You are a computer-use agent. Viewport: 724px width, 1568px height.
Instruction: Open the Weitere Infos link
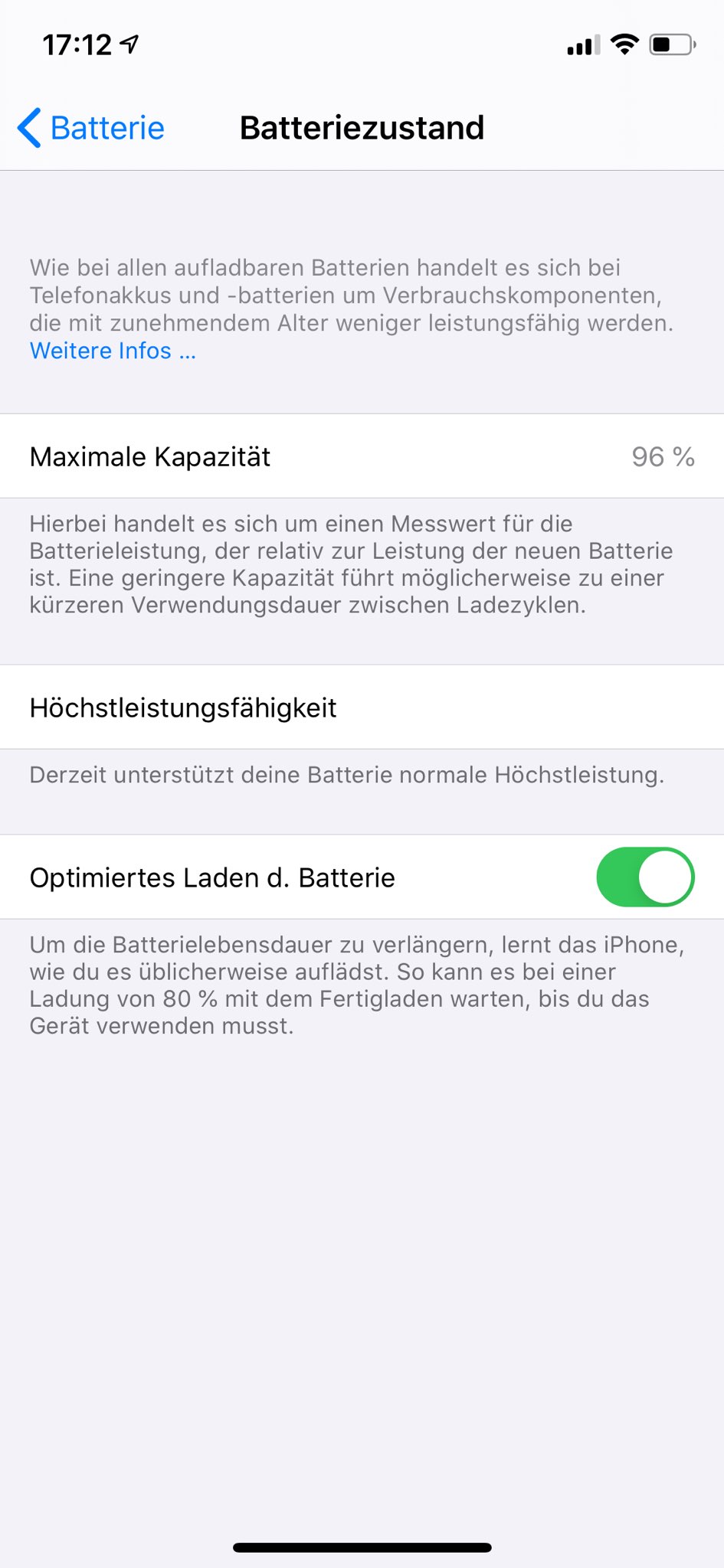click(112, 351)
